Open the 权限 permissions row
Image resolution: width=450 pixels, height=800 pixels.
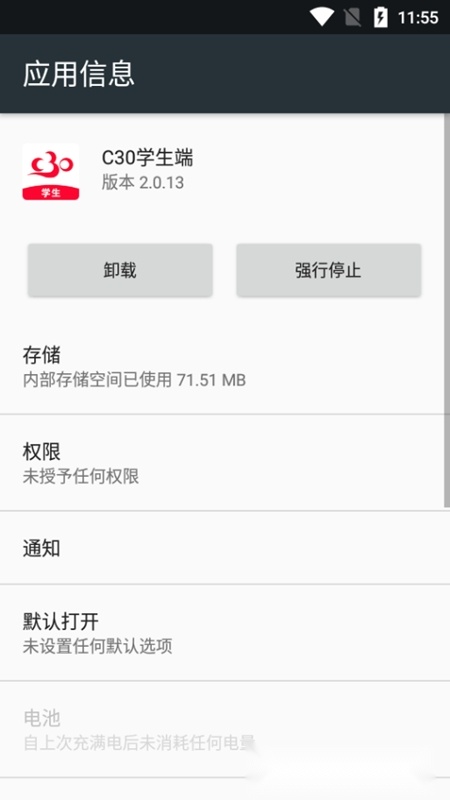(222, 463)
